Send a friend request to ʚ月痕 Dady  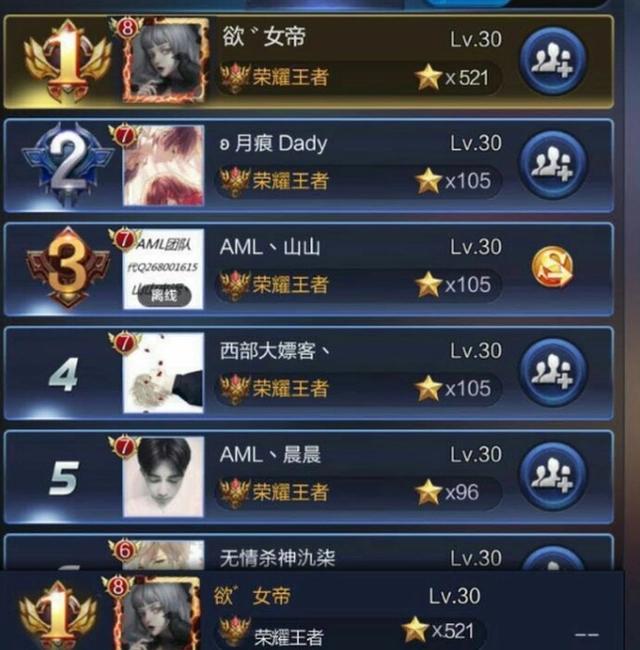click(x=554, y=165)
